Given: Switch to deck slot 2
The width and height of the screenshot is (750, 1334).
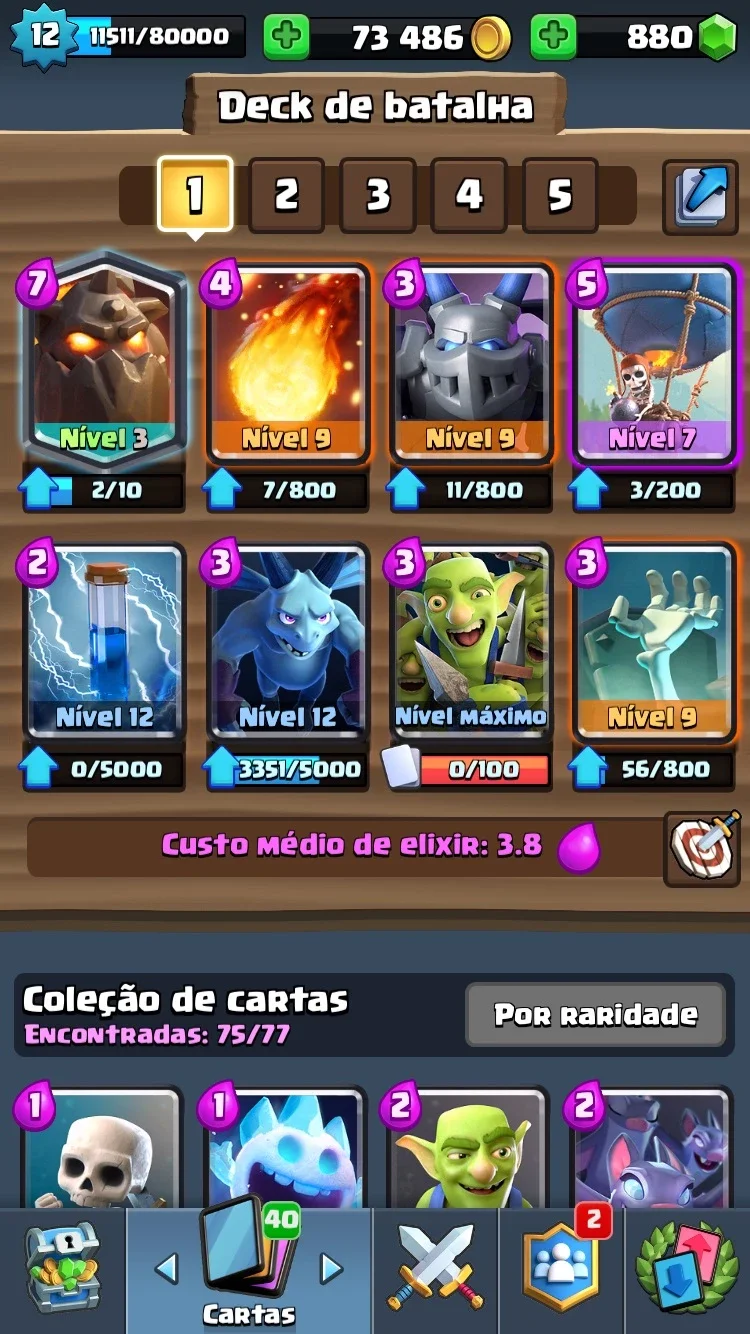Looking at the screenshot, I should point(286,195).
